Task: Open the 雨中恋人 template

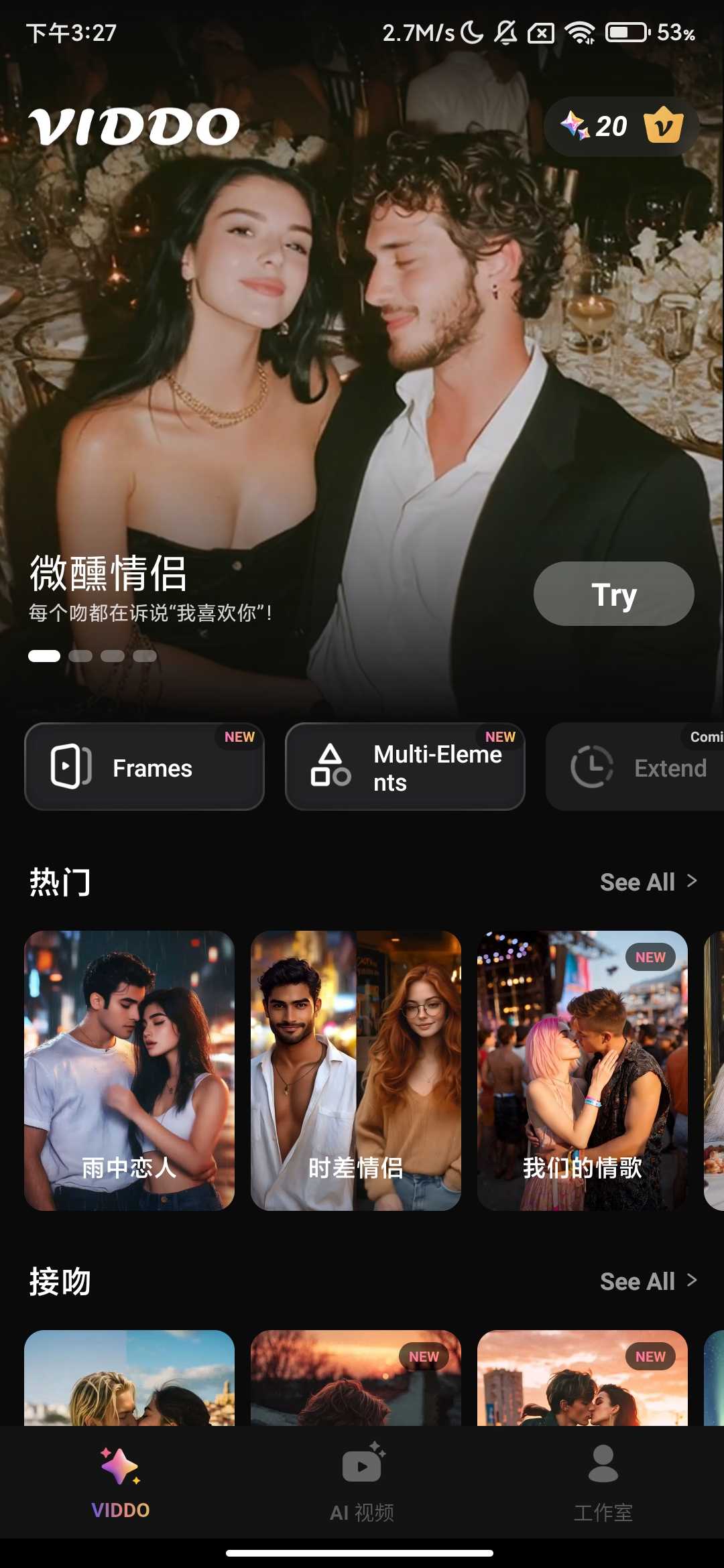Action: point(129,1070)
